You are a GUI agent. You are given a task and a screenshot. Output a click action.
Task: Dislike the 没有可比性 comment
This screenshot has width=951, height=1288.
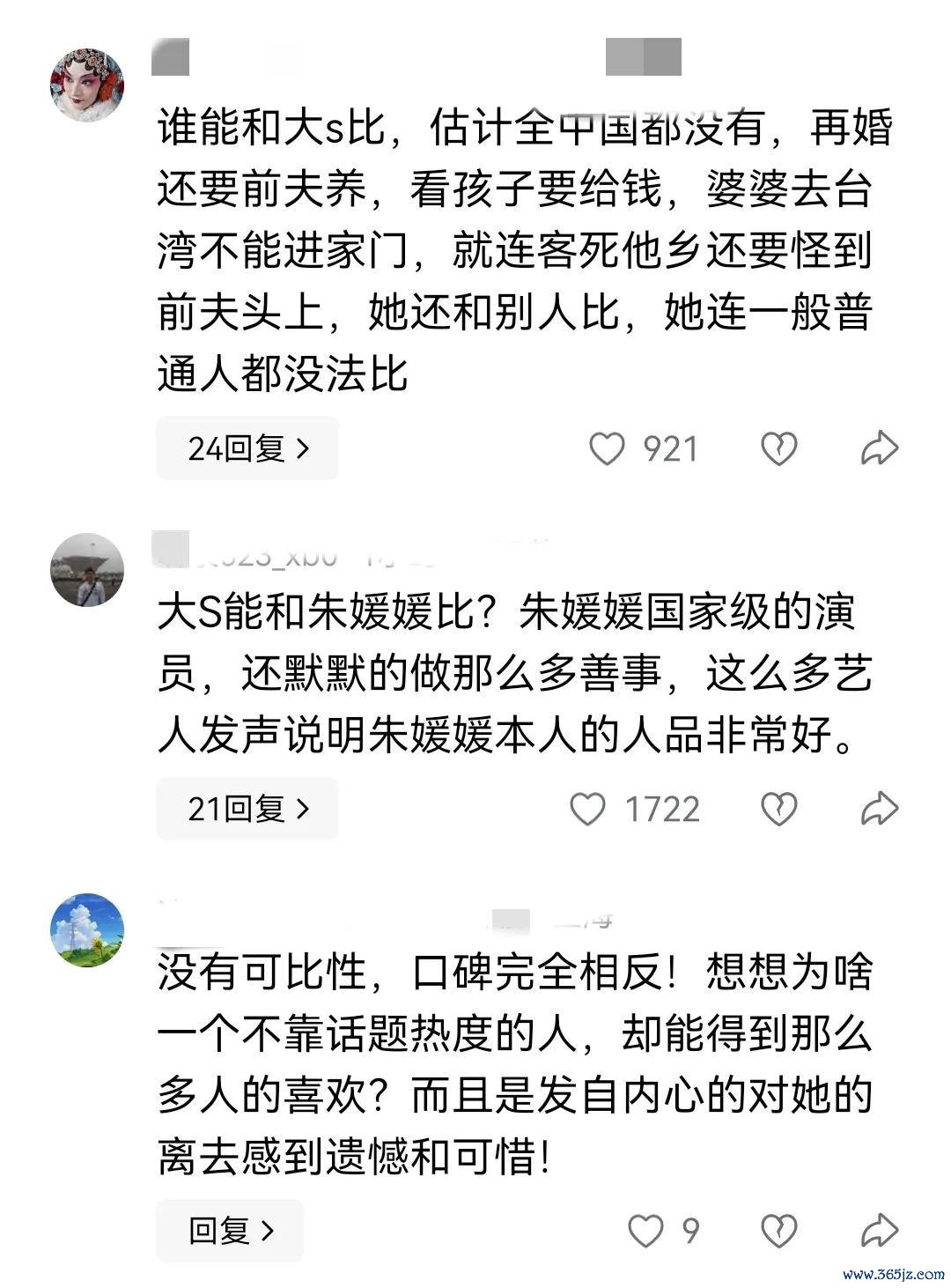click(x=778, y=1230)
